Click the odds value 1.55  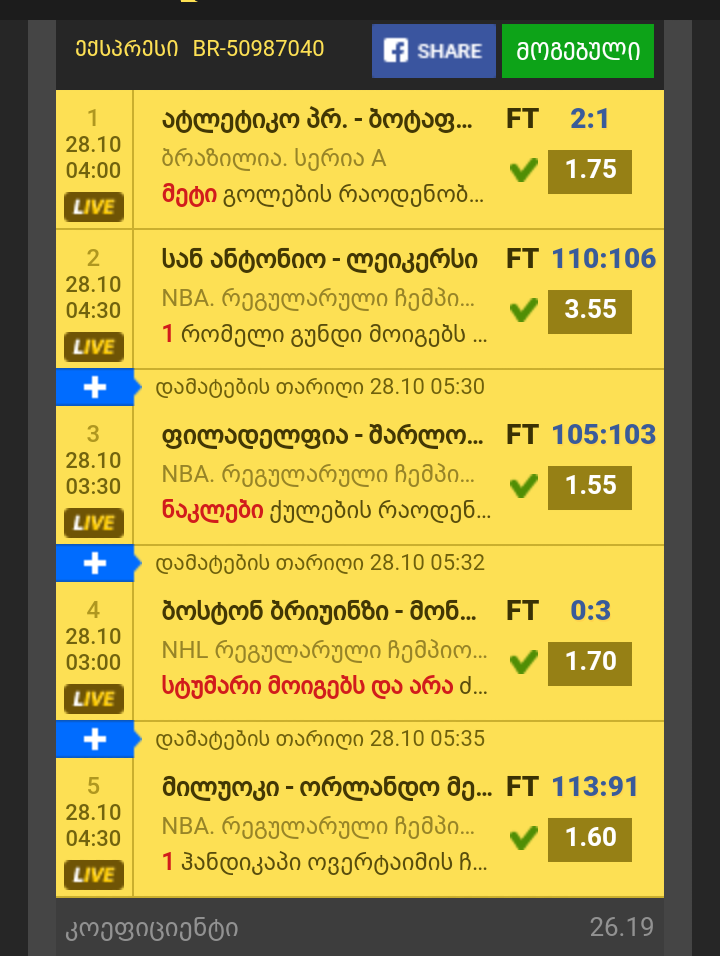click(589, 486)
